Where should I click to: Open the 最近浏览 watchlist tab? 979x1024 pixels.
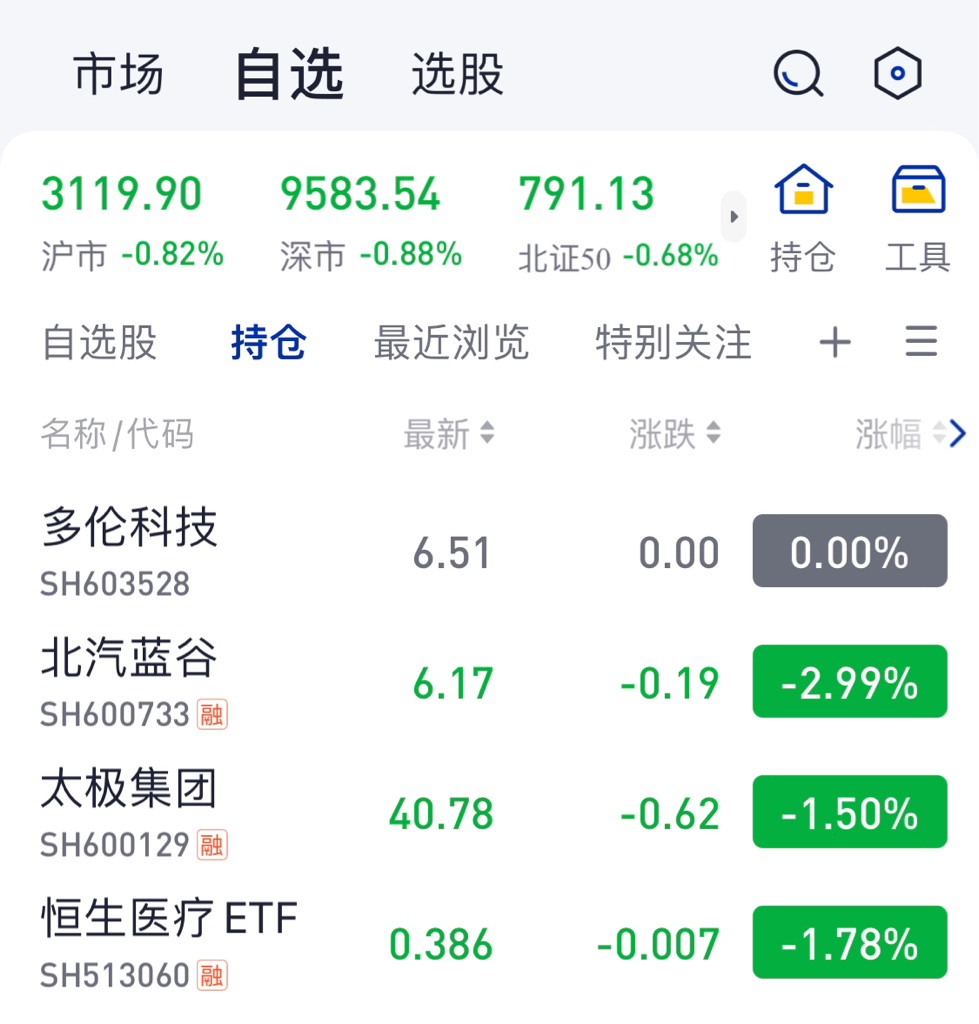451,343
